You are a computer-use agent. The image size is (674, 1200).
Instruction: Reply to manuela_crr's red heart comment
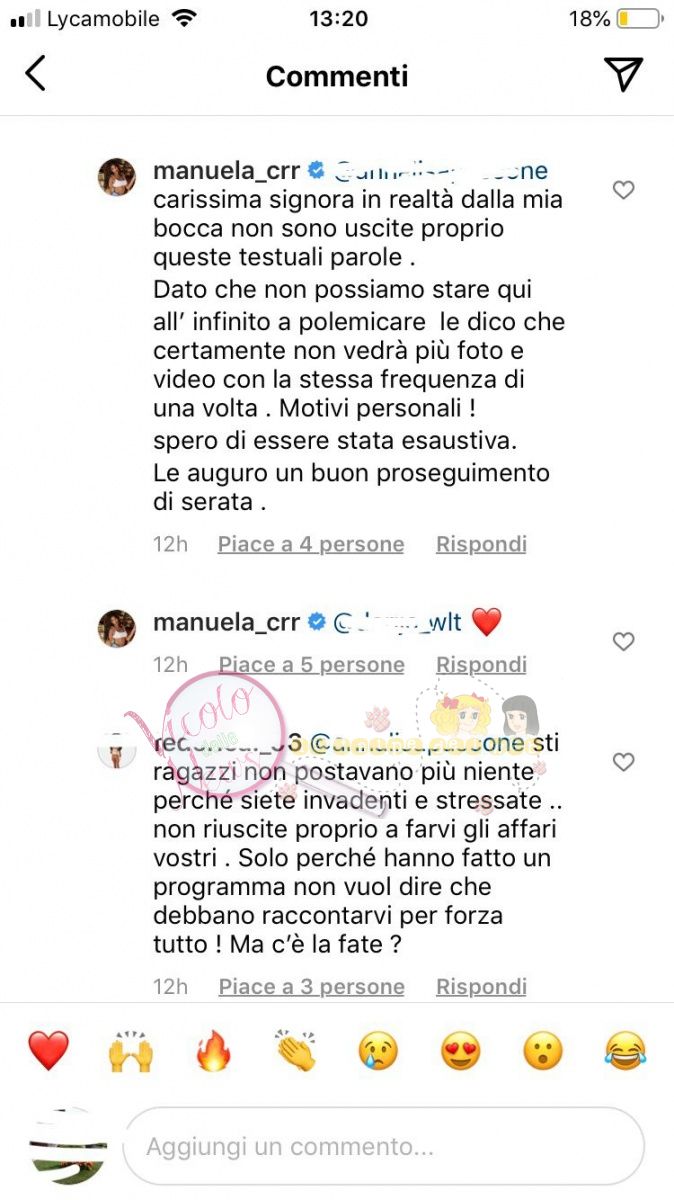(x=481, y=665)
